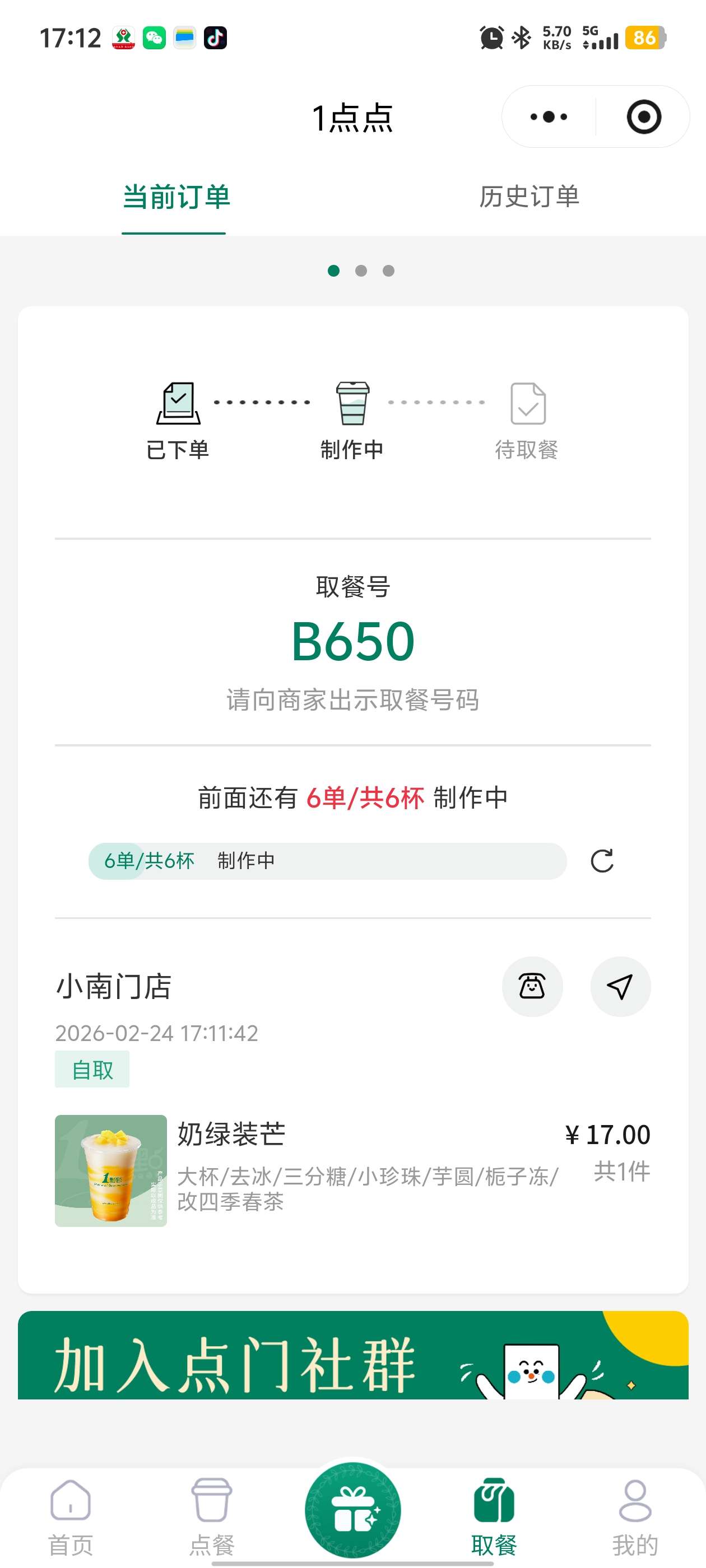The width and height of the screenshot is (706, 1568).
Task: Open the 加入点门社群 banner
Action: point(352,1356)
